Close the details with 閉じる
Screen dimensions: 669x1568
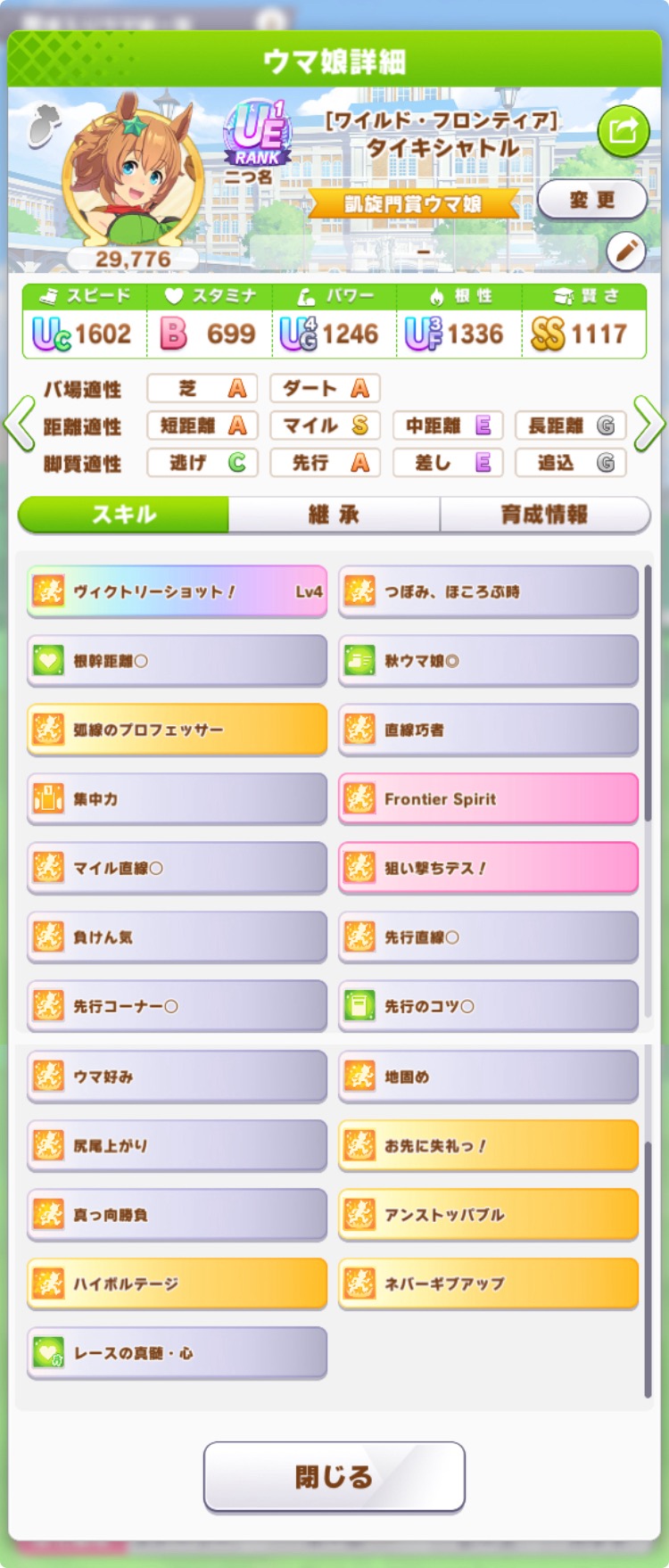click(x=334, y=1477)
